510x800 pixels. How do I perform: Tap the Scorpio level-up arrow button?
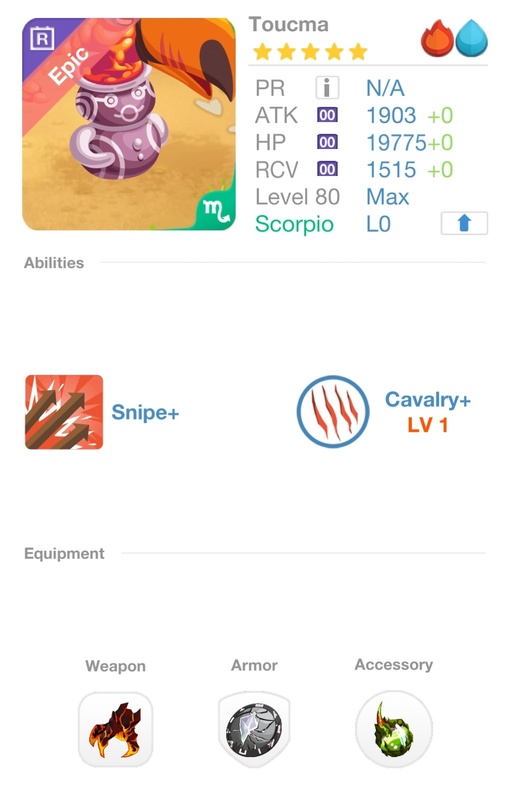click(464, 223)
